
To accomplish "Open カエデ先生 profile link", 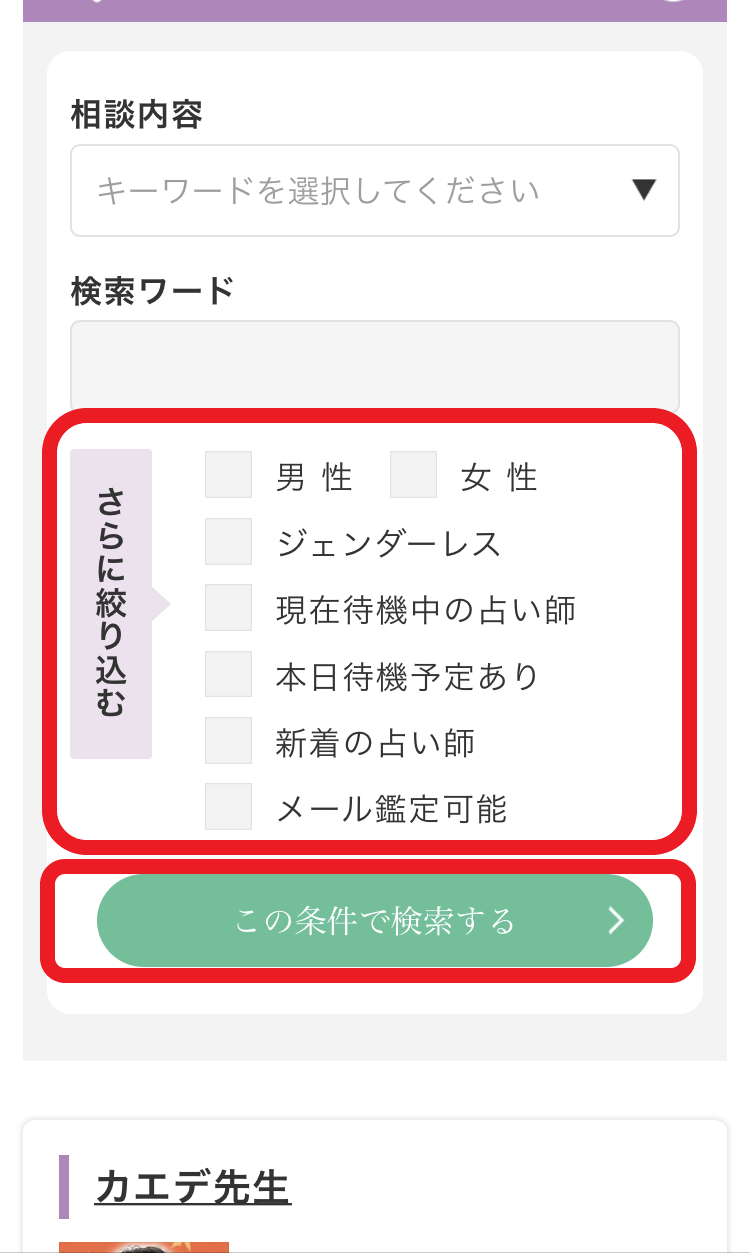I will (x=192, y=1187).
